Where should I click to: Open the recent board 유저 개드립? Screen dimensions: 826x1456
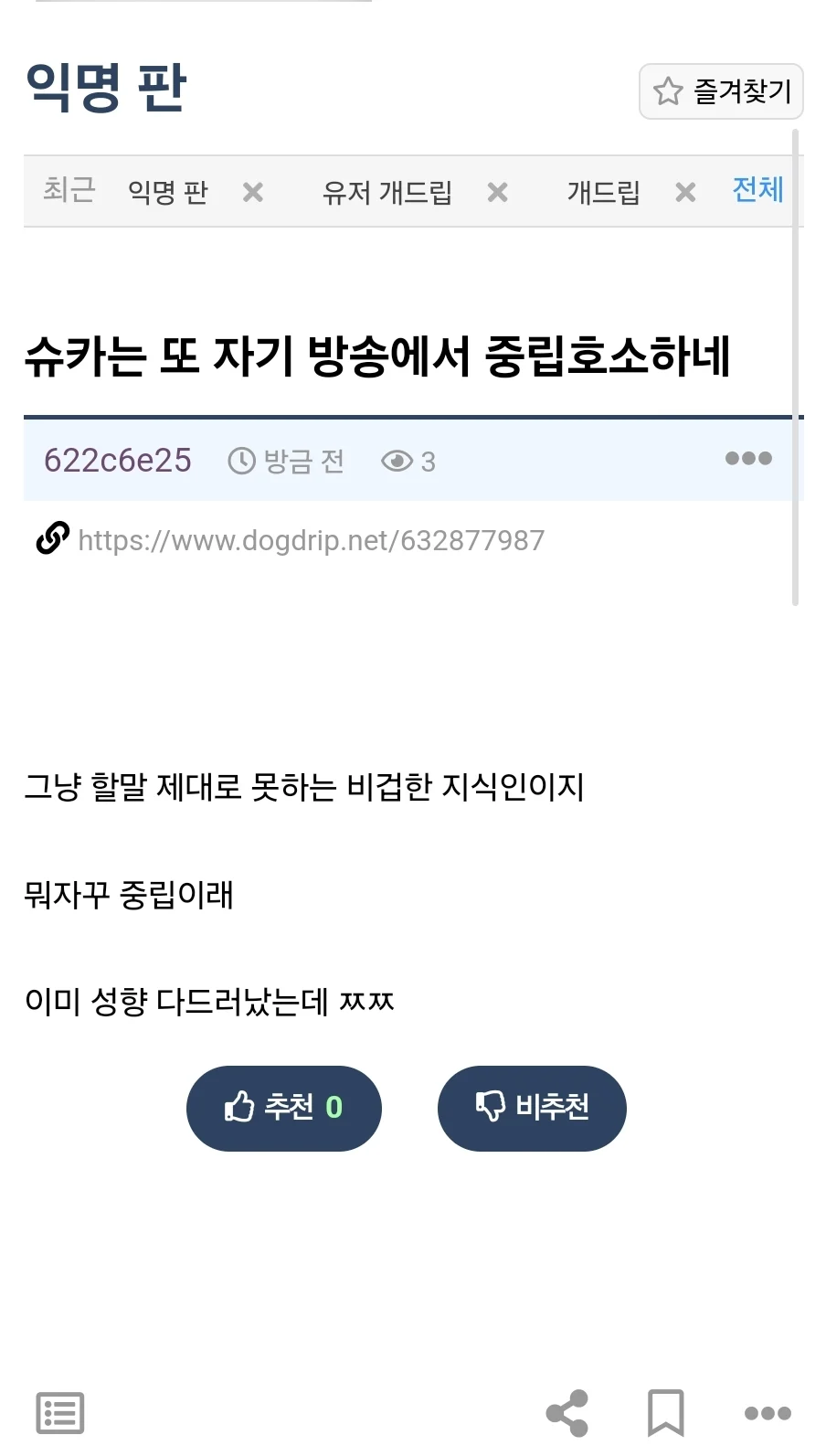pyautogui.click(x=387, y=192)
